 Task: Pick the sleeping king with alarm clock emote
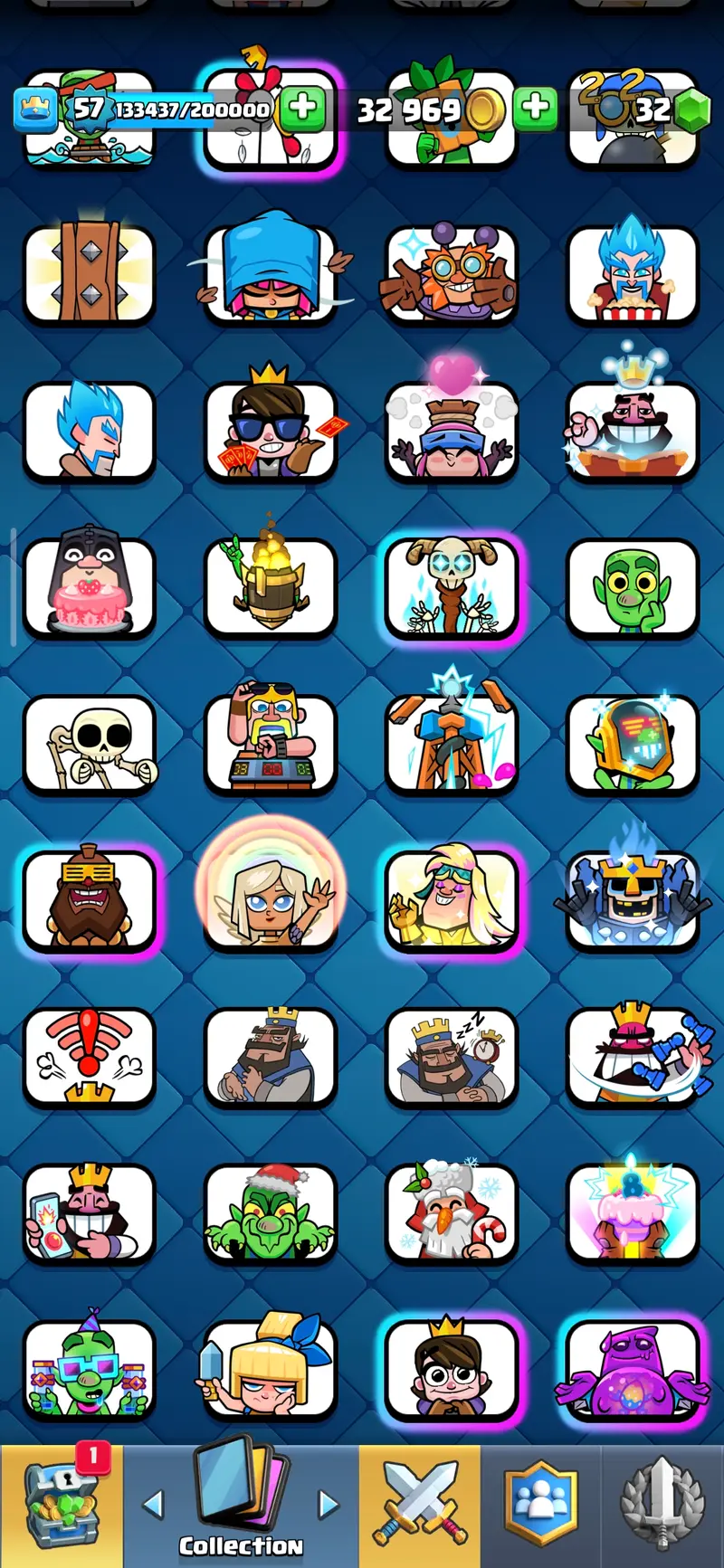click(452, 1057)
